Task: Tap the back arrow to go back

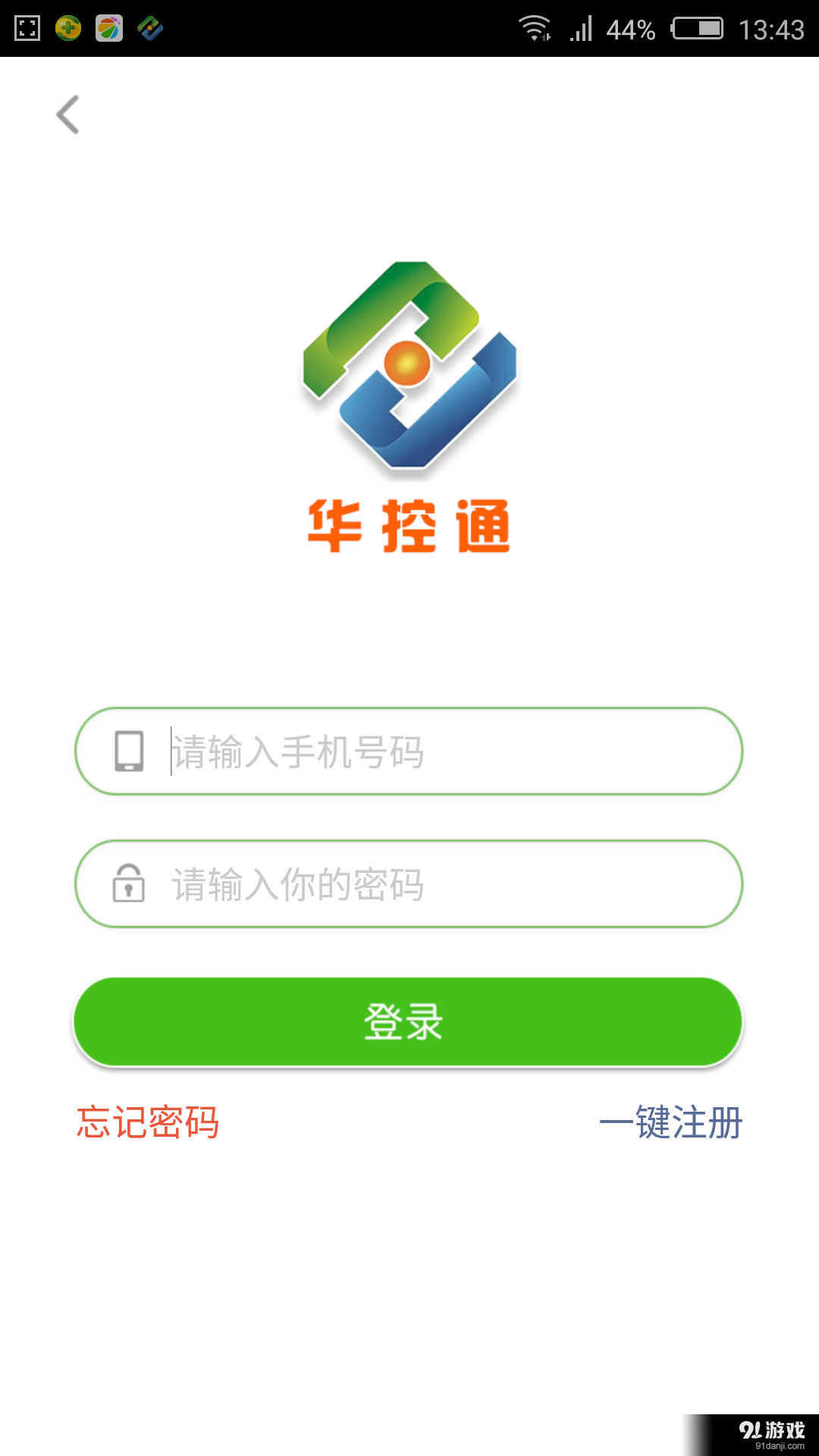Action: 68,115
